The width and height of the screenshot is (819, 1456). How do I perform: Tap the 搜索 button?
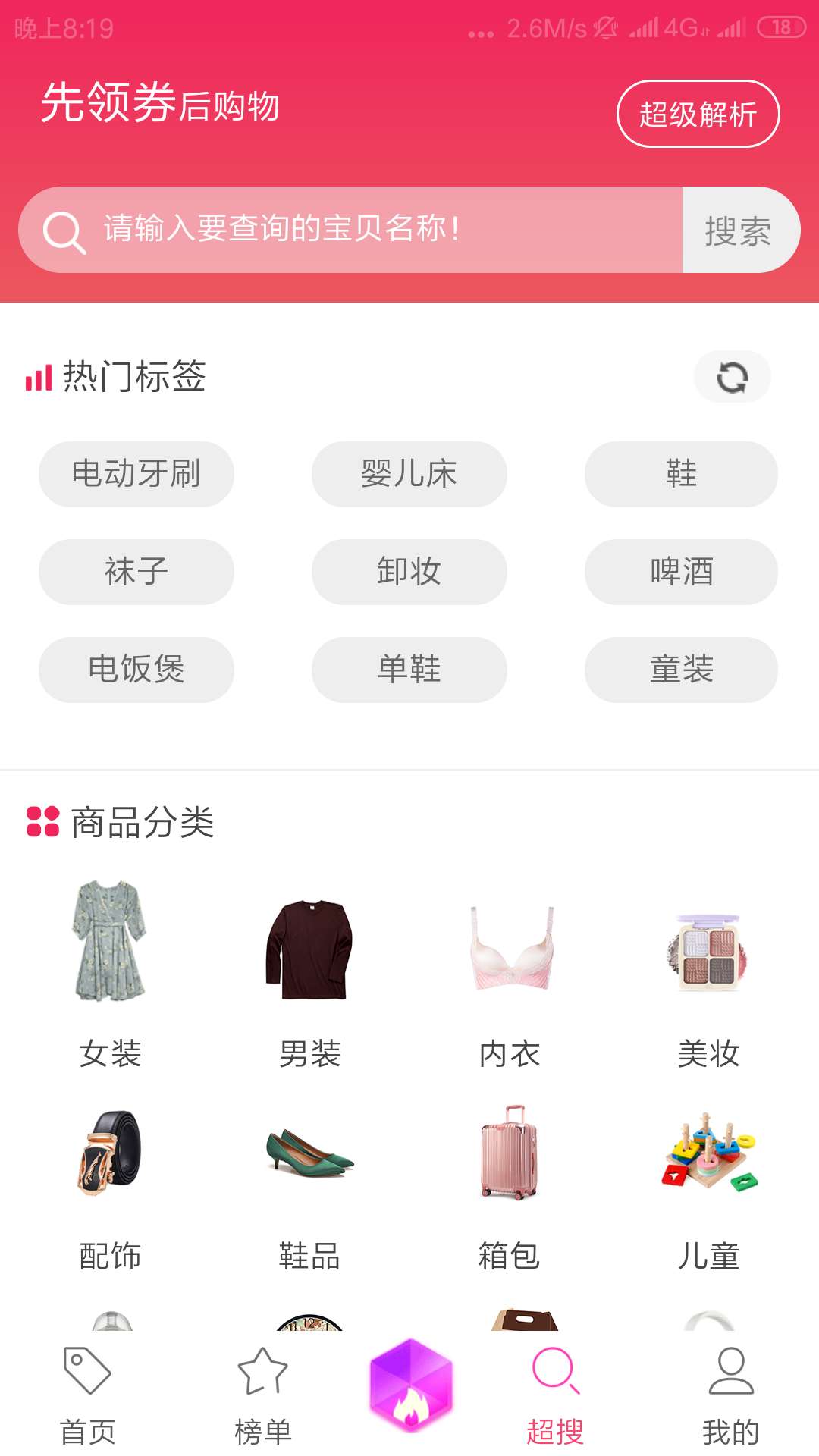coord(739,231)
